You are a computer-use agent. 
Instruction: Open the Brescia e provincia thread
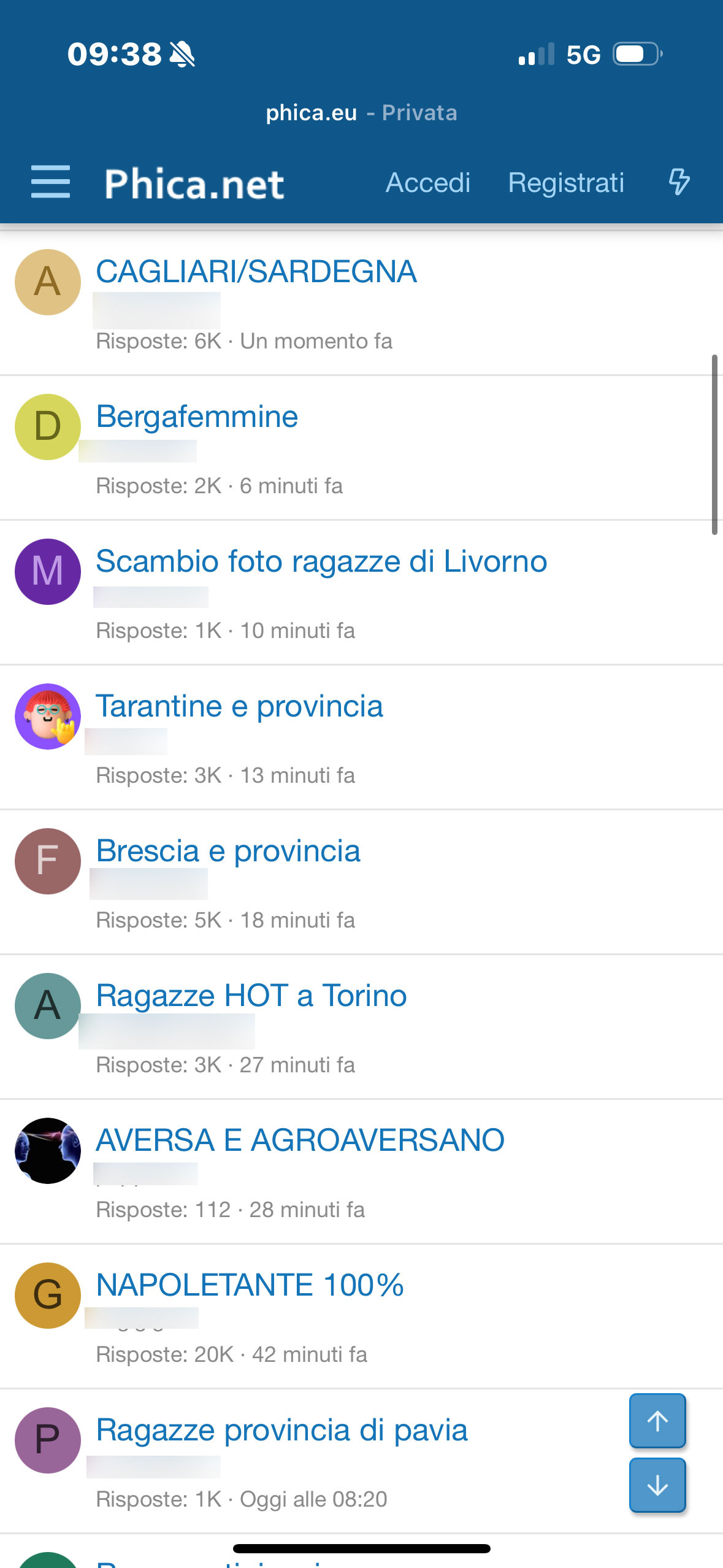pos(228,851)
